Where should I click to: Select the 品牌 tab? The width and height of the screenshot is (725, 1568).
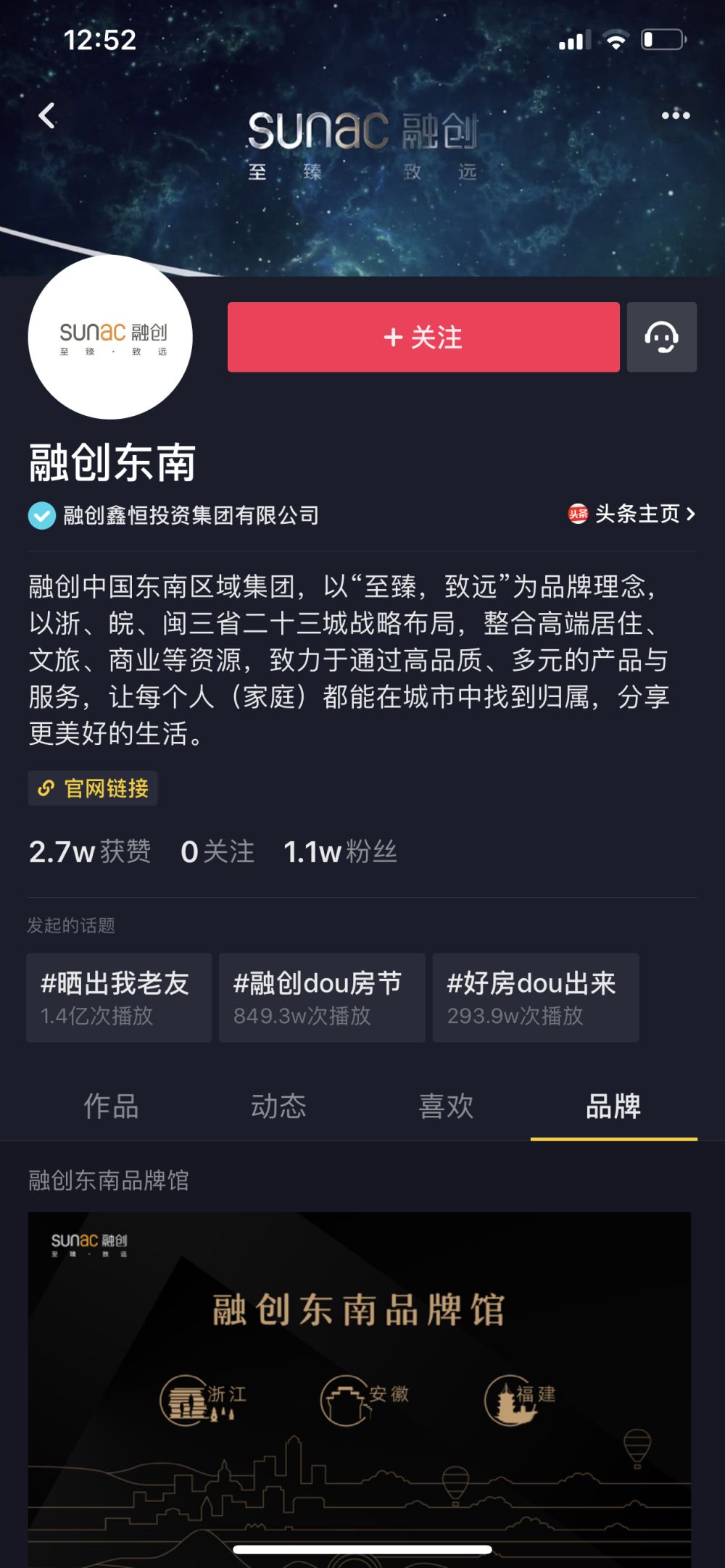click(613, 1106)
